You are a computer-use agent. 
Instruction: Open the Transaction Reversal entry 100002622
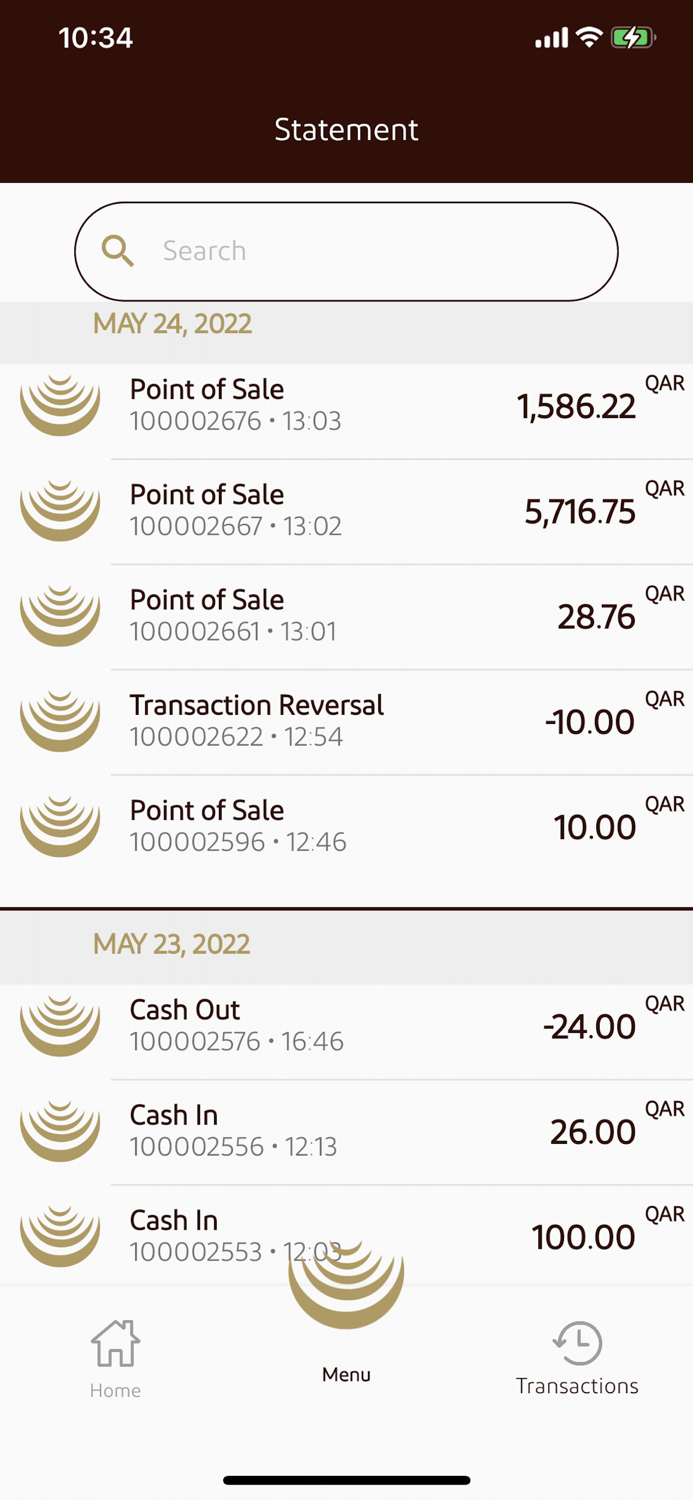[x=346, y=722]
